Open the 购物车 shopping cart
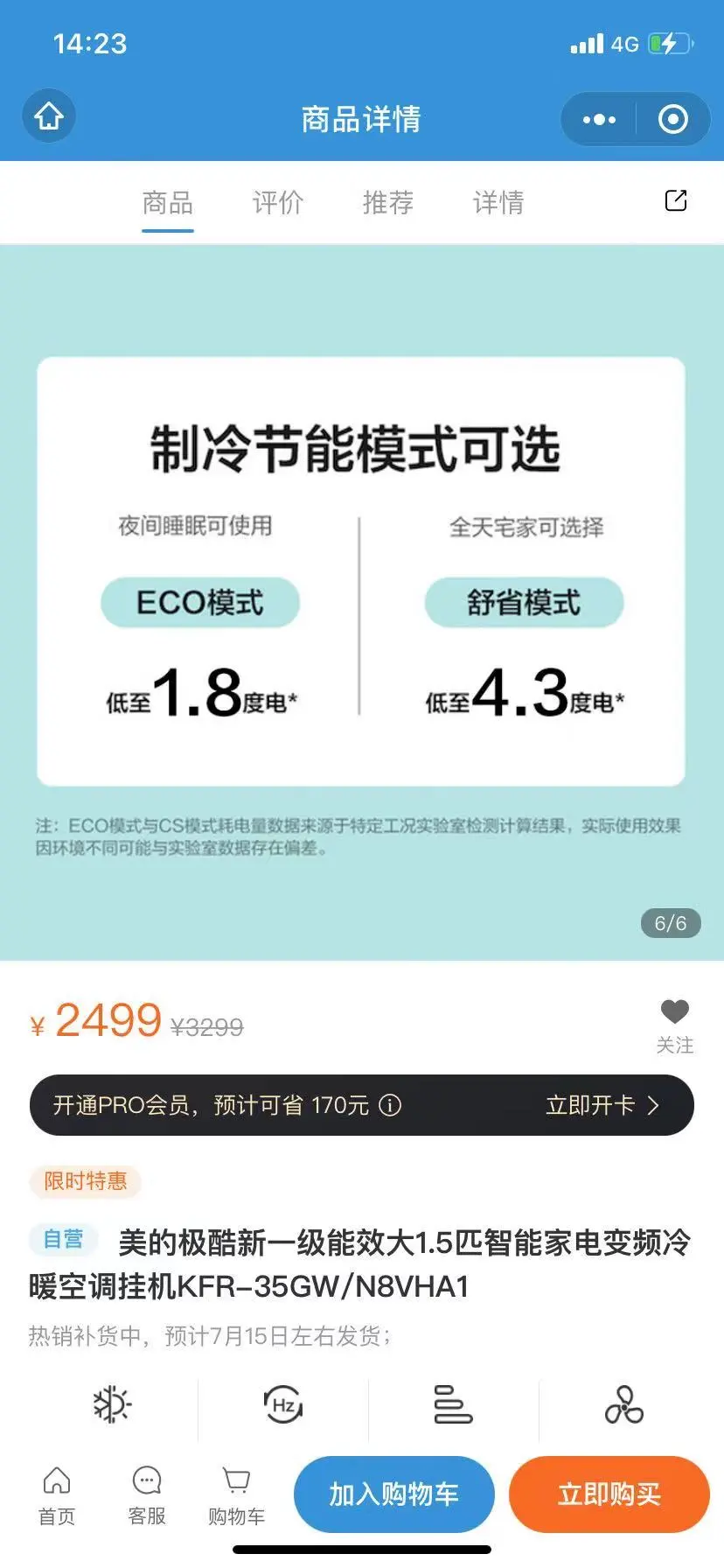The height and width of the screenshot is (1568, 724). pos(236,1495)
